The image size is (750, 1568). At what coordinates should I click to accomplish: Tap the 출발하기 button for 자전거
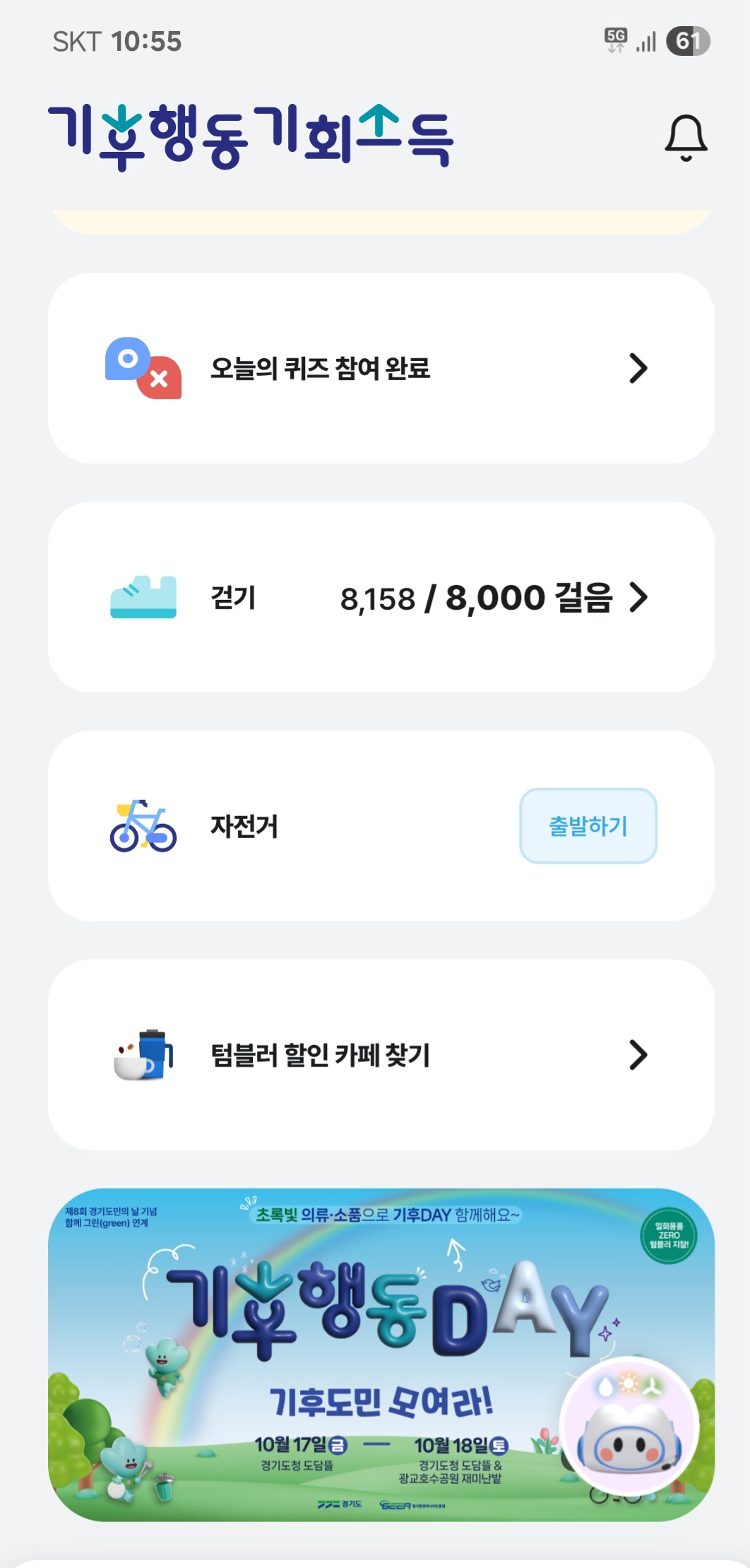pos(588,825)
